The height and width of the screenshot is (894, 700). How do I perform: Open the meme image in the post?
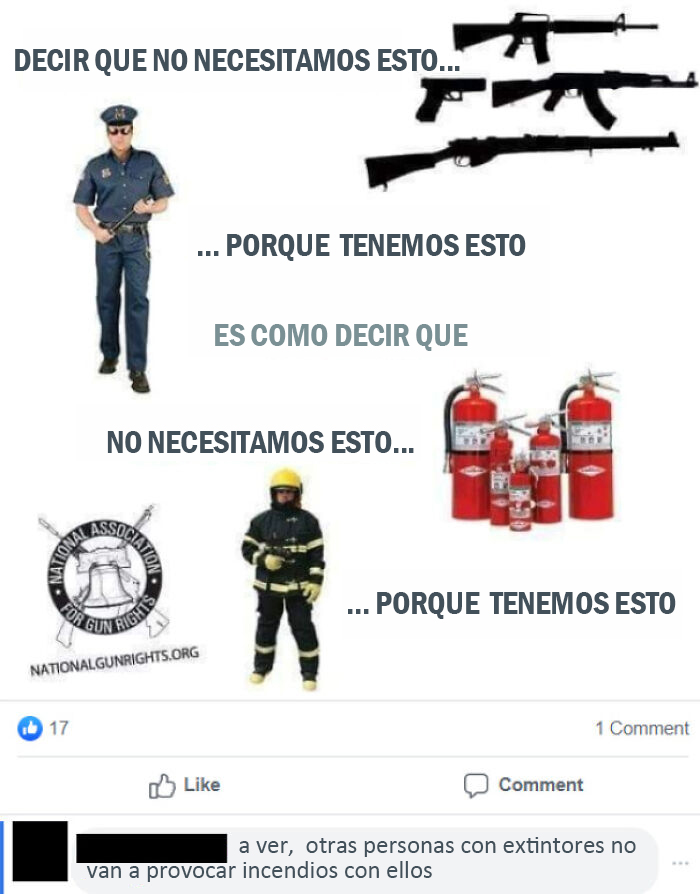350,350
